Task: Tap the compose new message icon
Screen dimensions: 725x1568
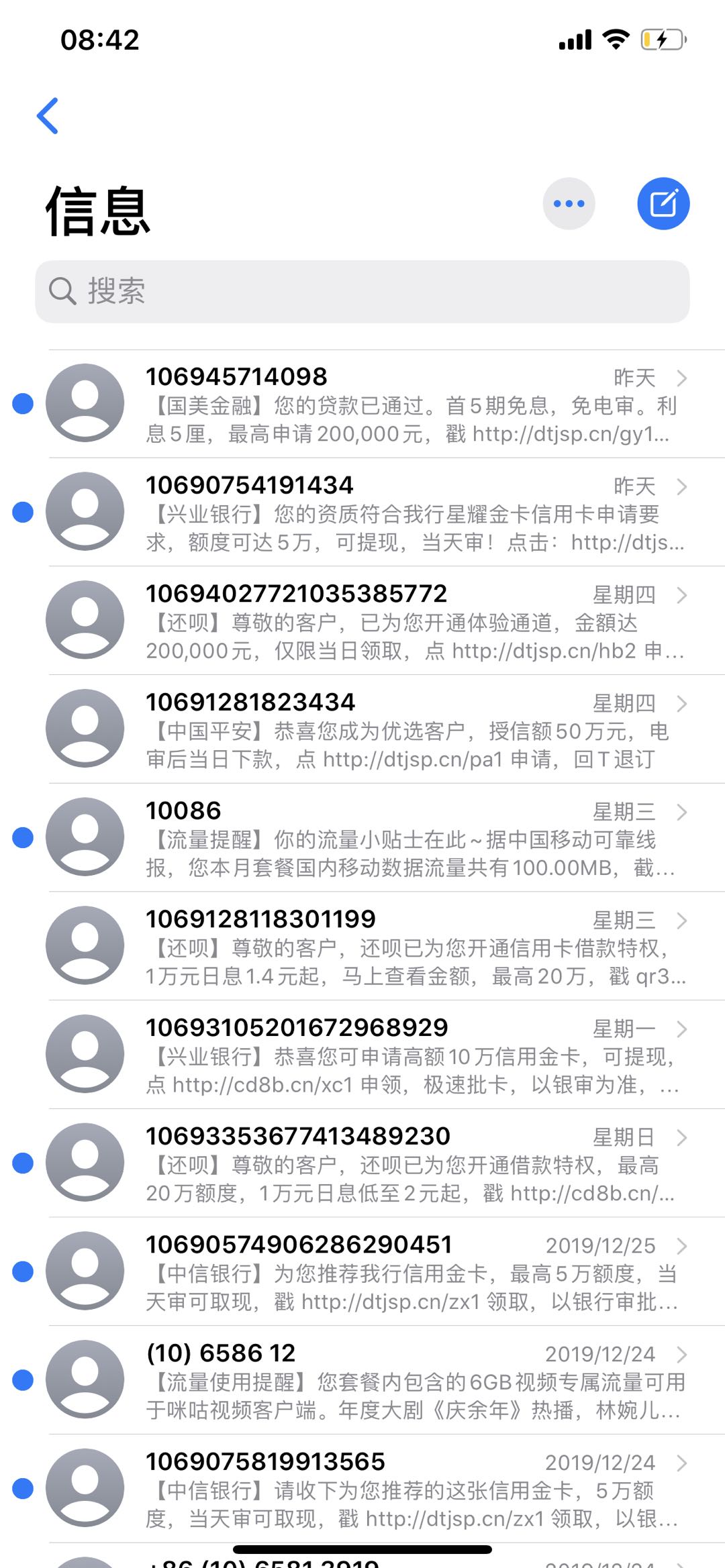Action: pyautogui.click(x=664, y=204)
